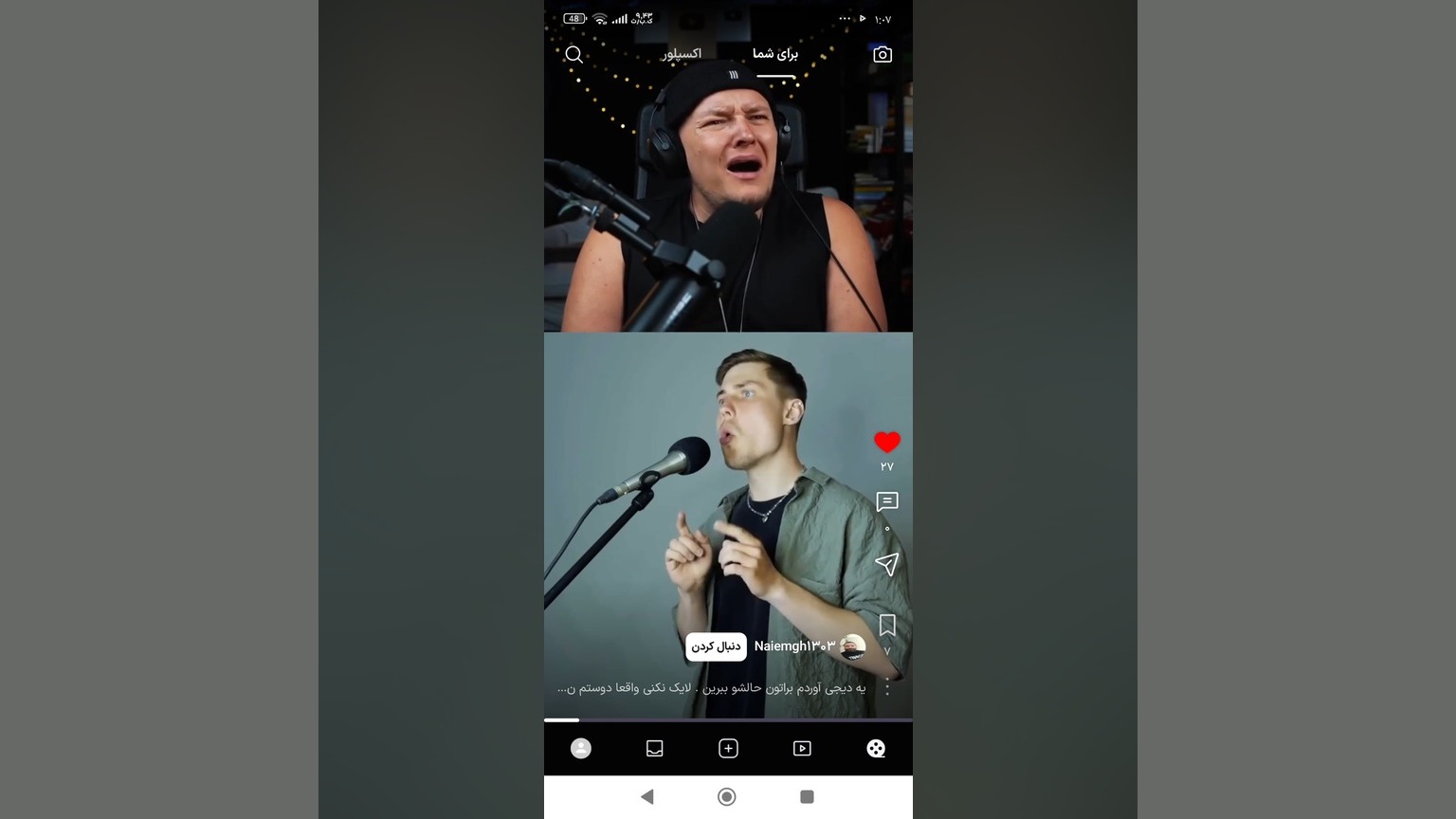Open the film reel tab

876,749
